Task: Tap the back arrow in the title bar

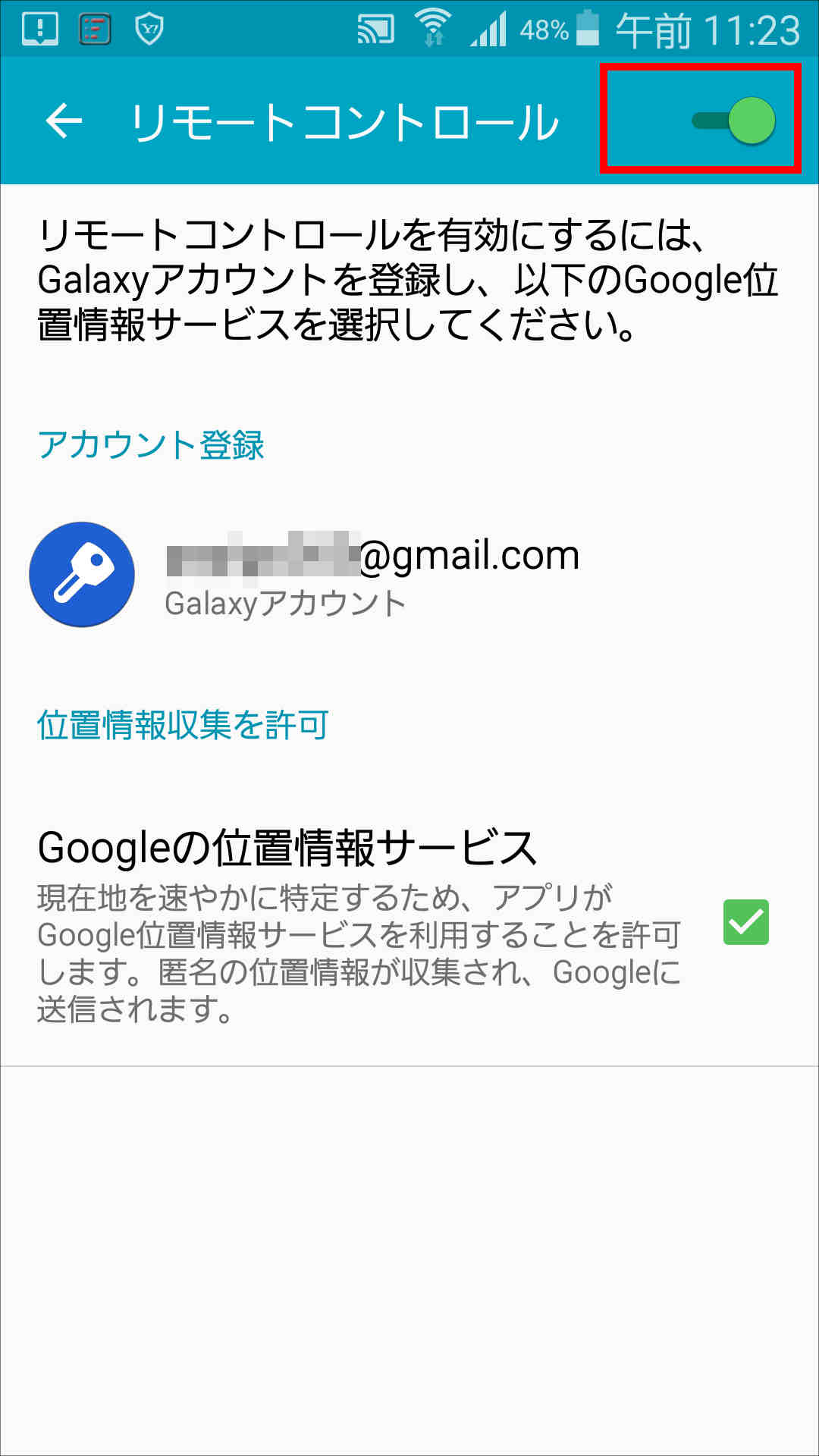Action: (x=64, y=119)
